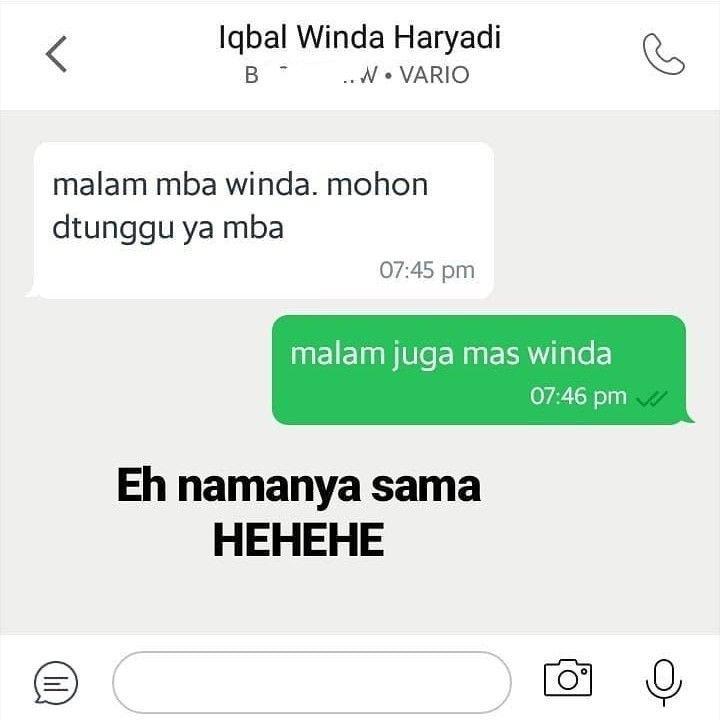Screen dimensions: 720x720
Task: Record a voice message
Action: tap(663, 680)
